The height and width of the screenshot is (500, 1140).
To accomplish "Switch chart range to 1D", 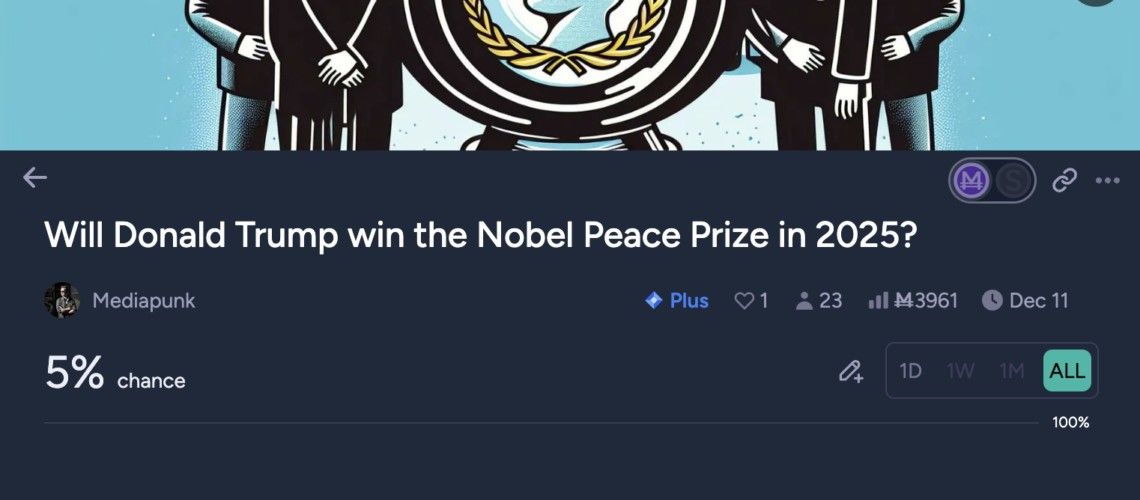I will tap(910, 371).
